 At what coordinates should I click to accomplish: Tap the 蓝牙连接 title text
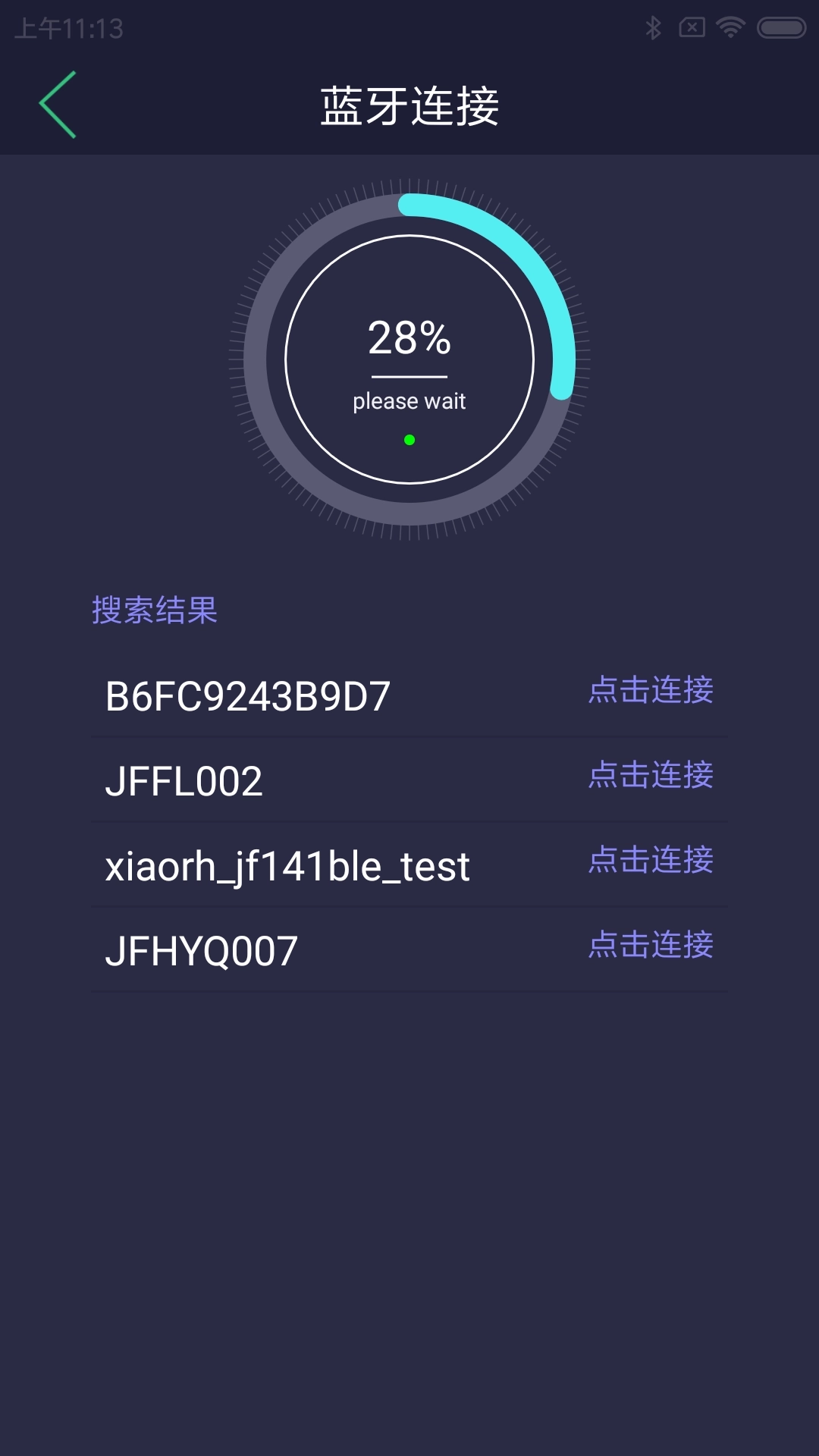[409, 105]
